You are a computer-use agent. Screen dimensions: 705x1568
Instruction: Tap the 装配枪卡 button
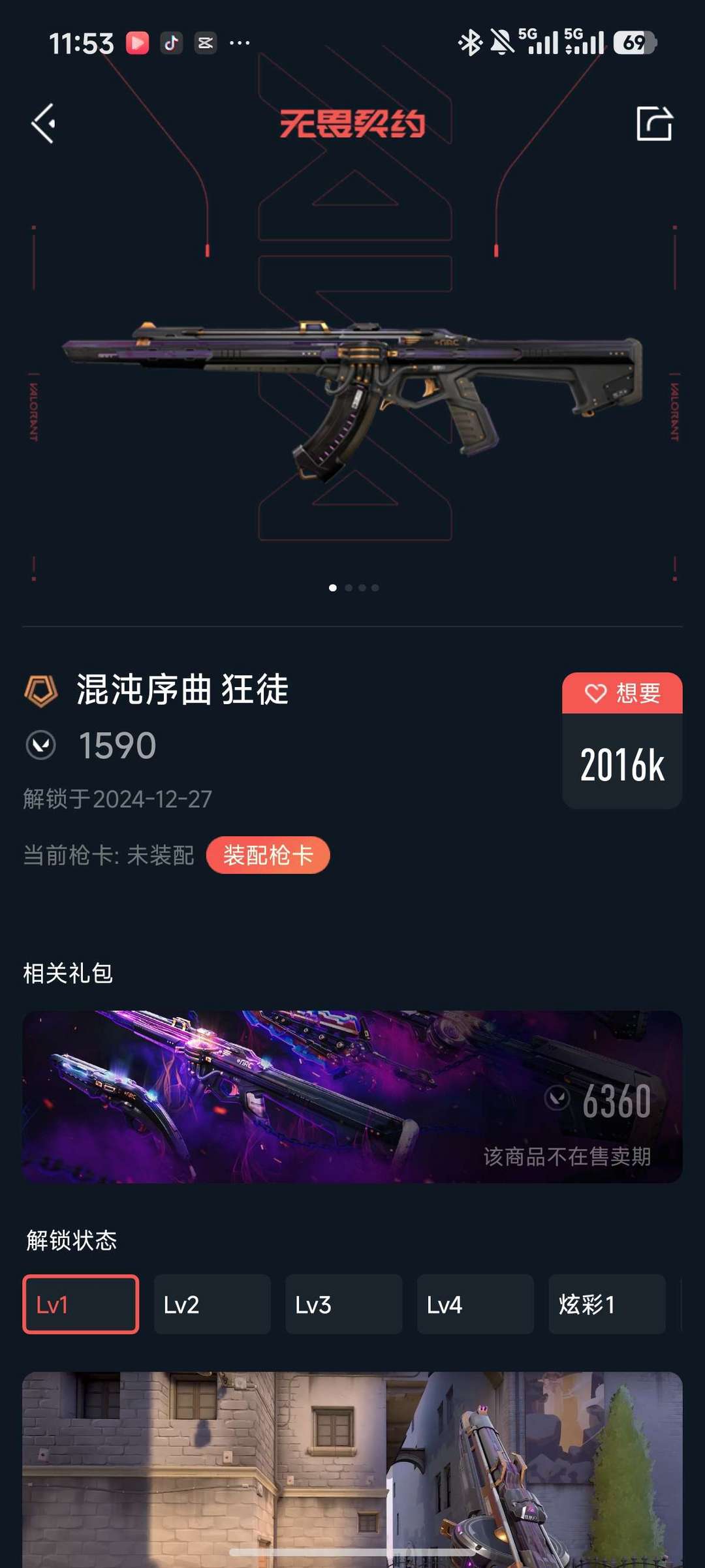(x=268, y=855)
